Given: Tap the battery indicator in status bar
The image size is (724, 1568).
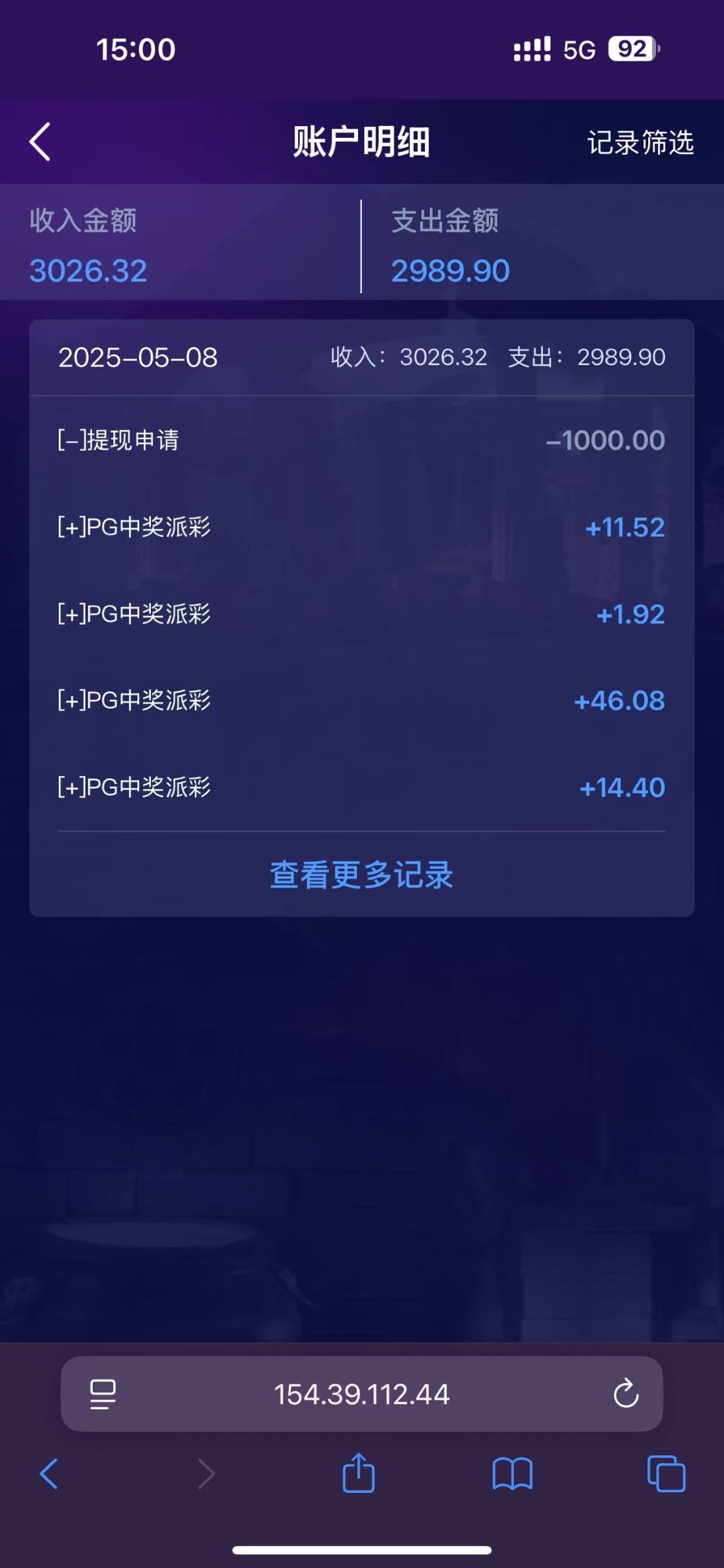Looking at the screenshot, I should point(631,48).
